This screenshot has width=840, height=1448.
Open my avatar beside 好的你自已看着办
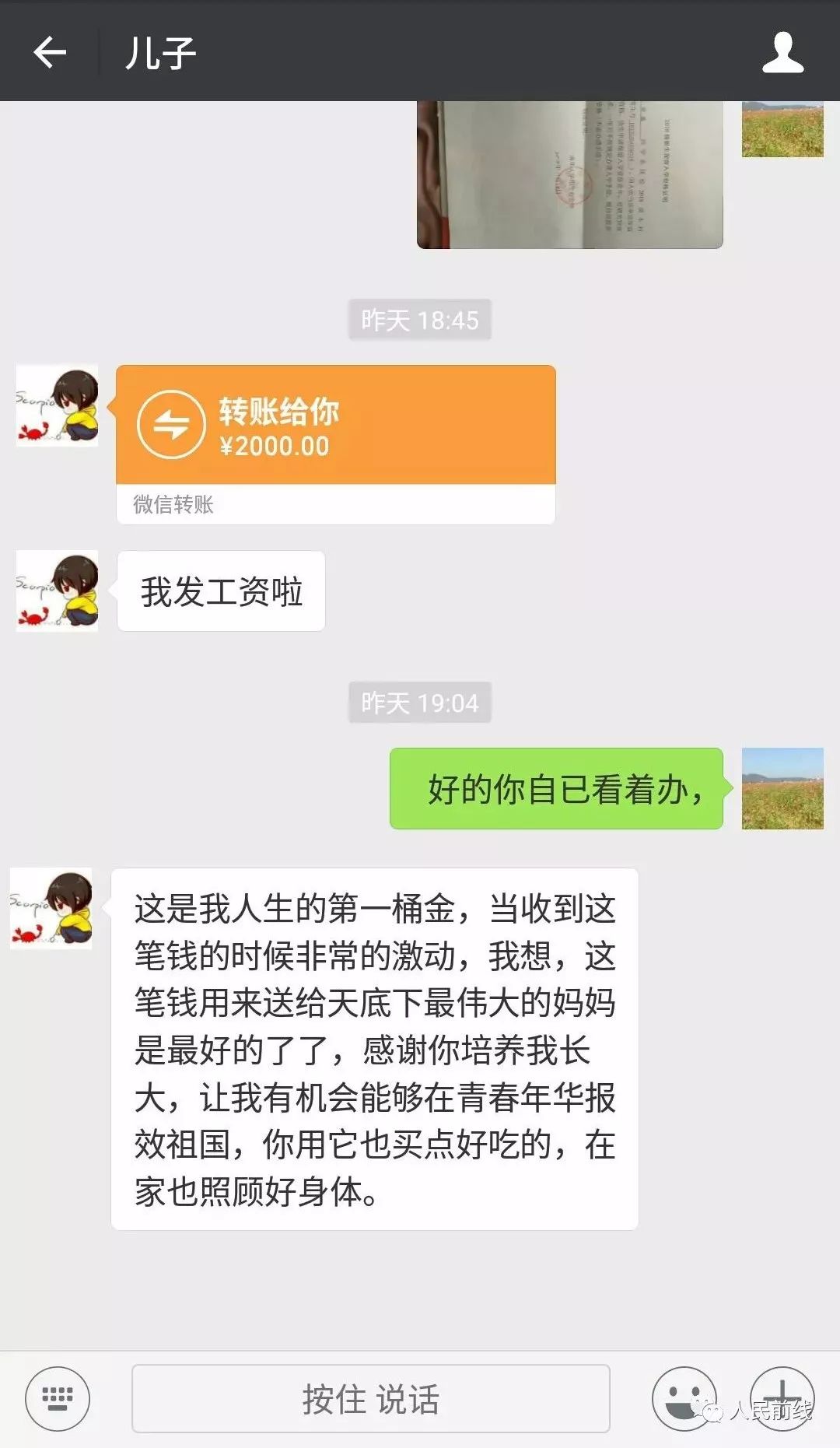point(782,788)
